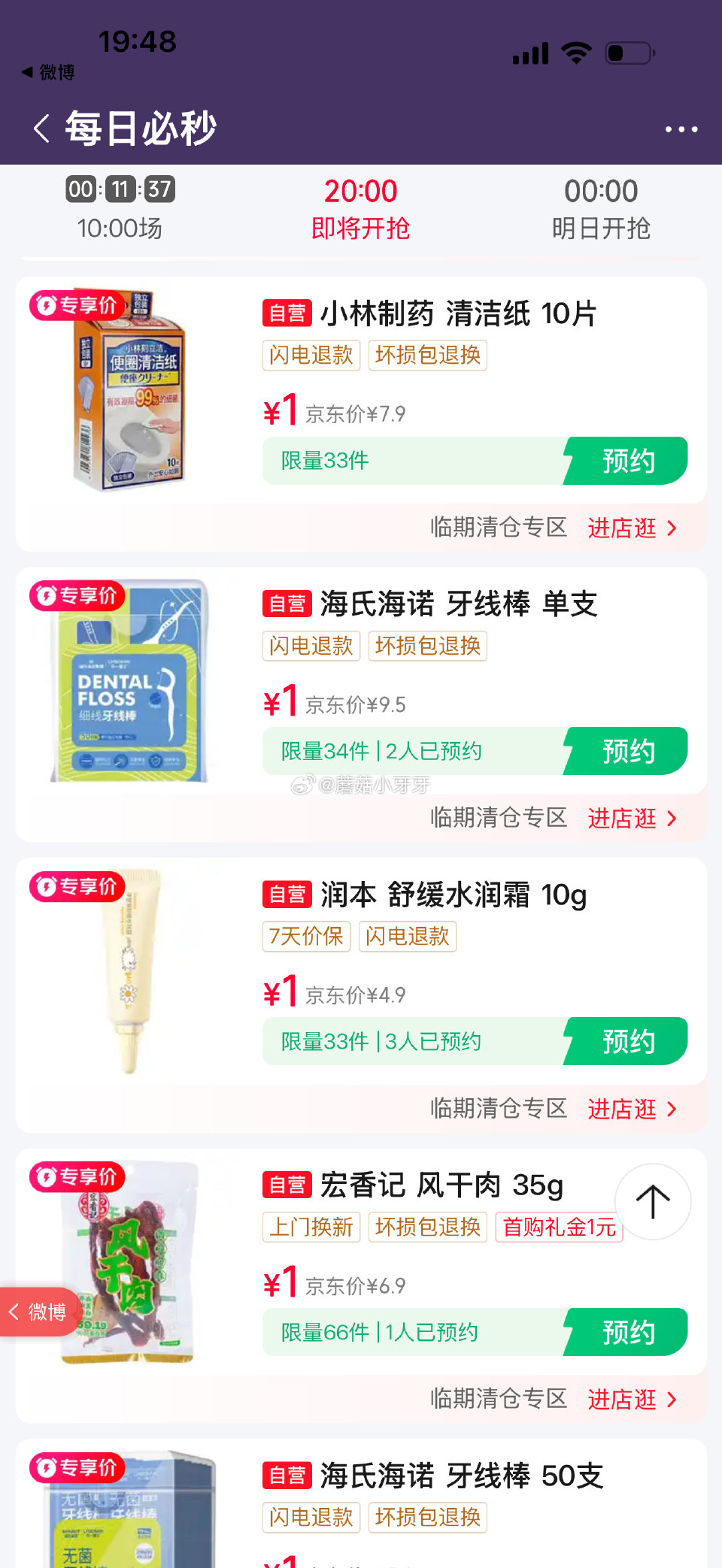Open the more options menu at top right

(681, 129)
